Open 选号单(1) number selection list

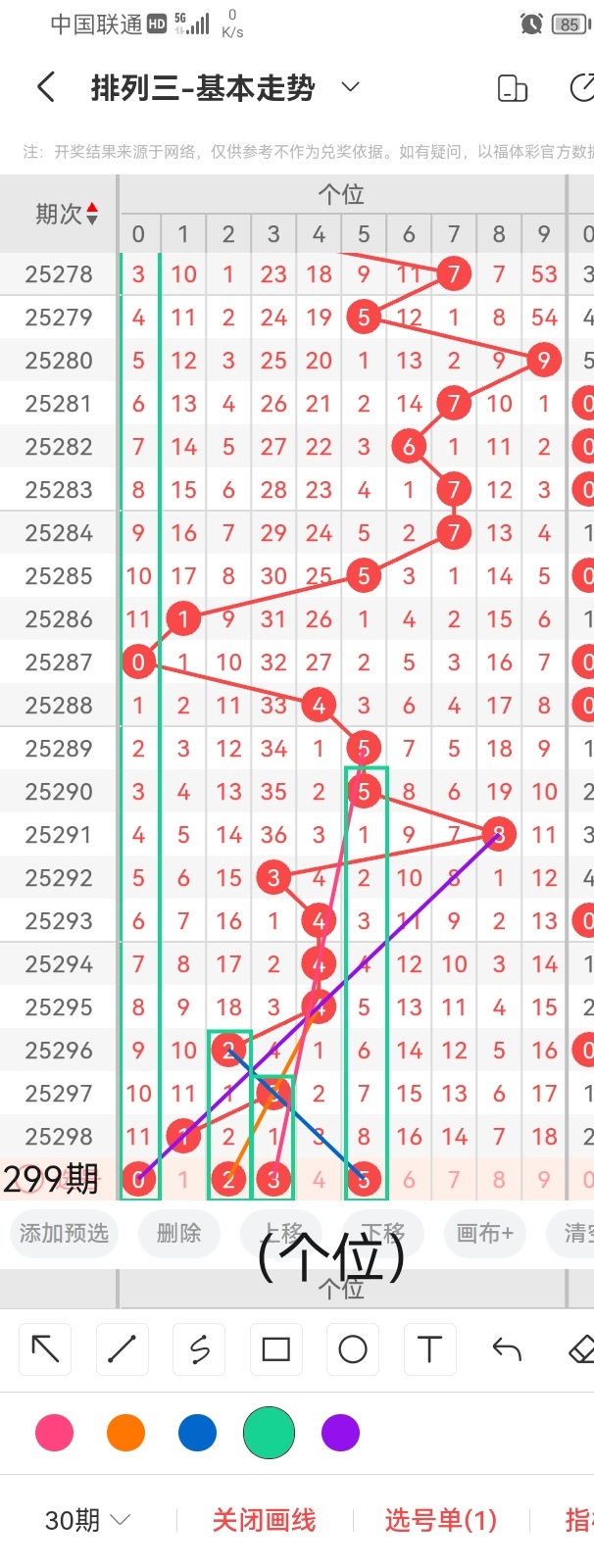click(440, 1520)
